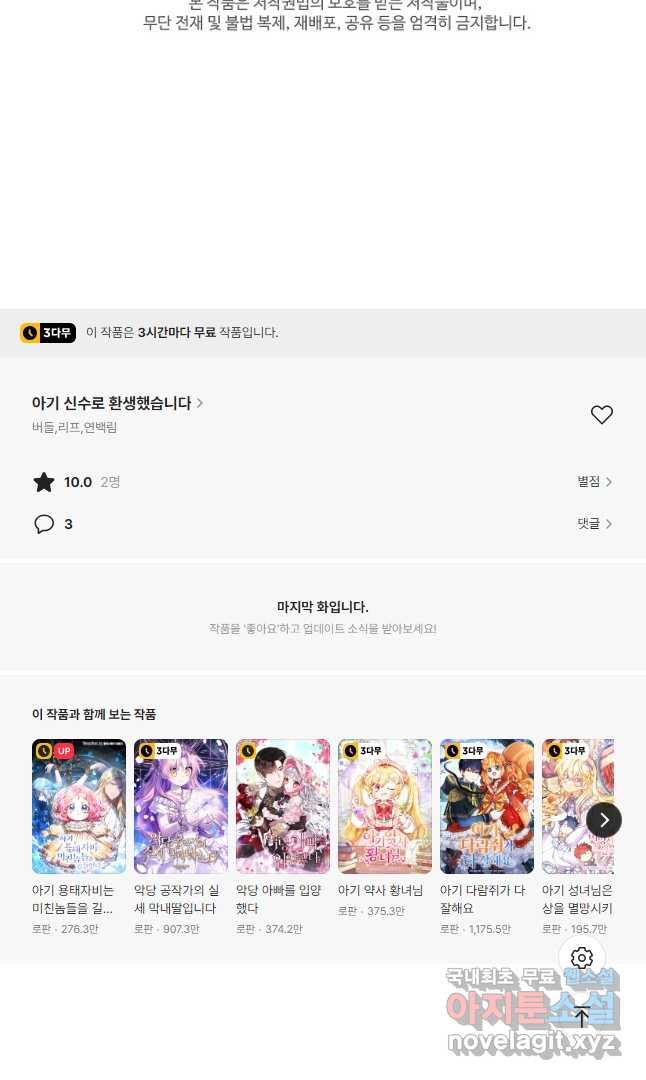Viewport: 646px width, 1080px height.
Task: Show next recommended works with the arrow
Action: 603,820
